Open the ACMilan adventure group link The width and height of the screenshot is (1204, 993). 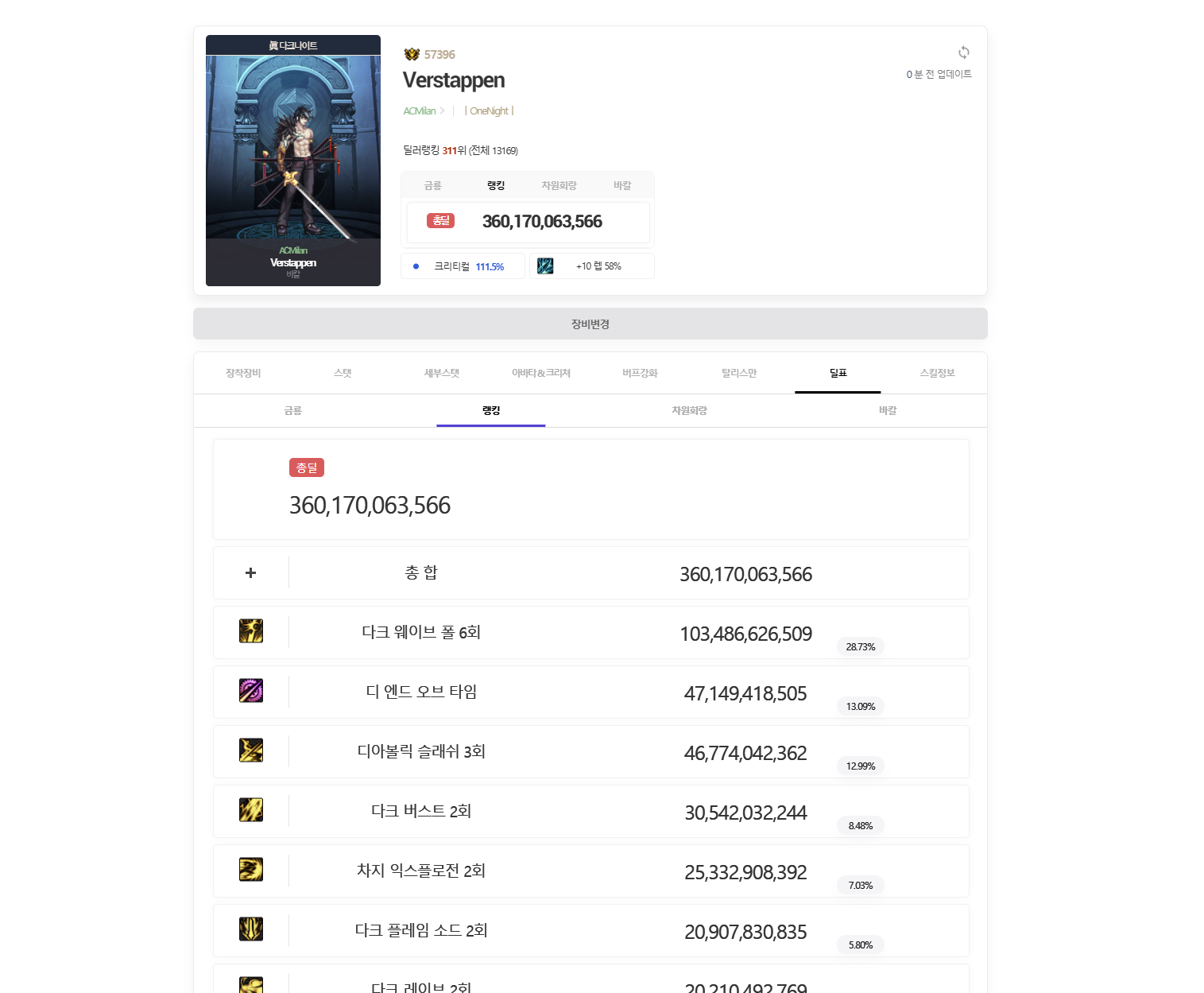coord(420,111)
